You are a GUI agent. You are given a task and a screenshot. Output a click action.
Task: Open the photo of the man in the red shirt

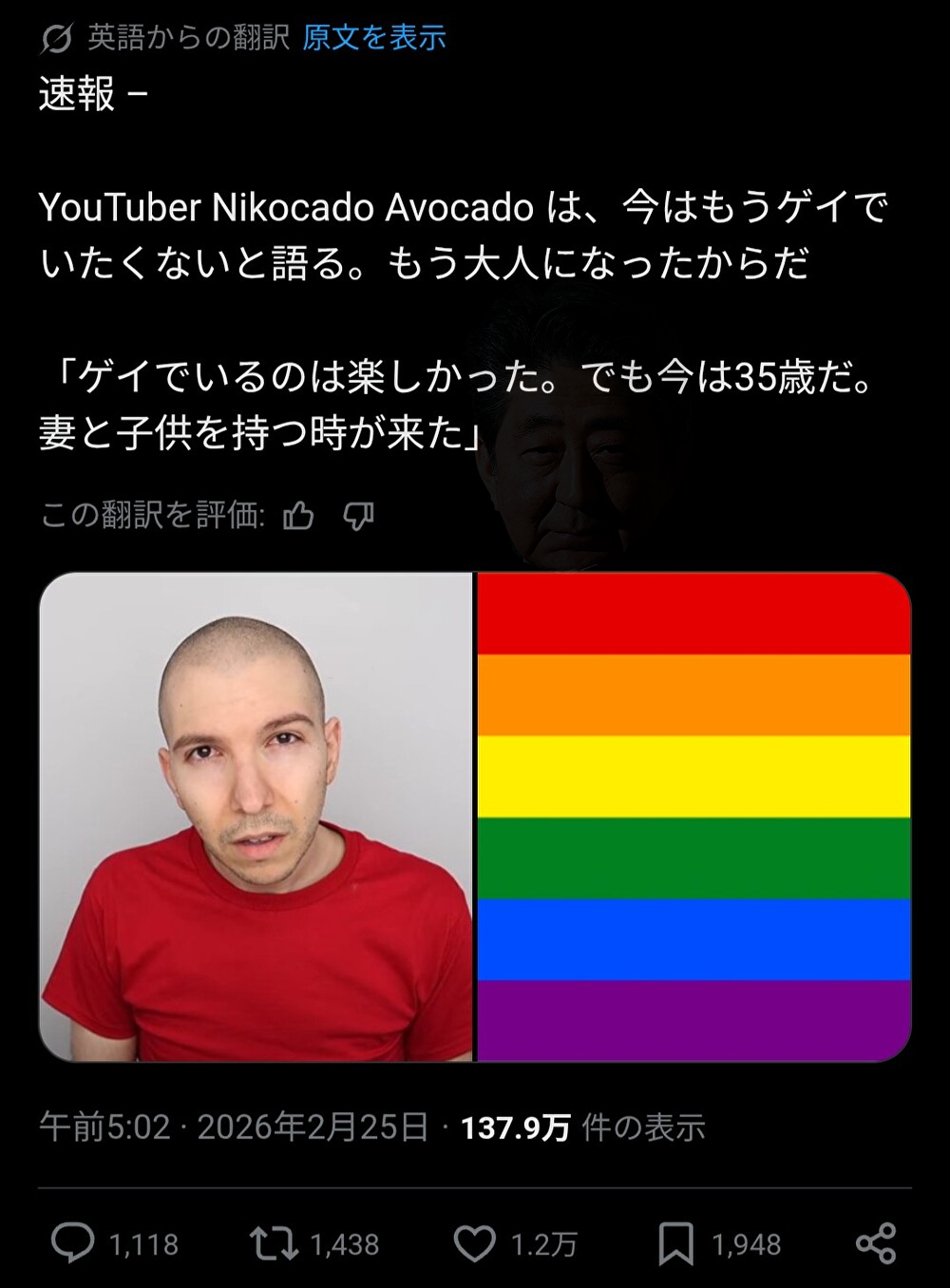[256, 817]
